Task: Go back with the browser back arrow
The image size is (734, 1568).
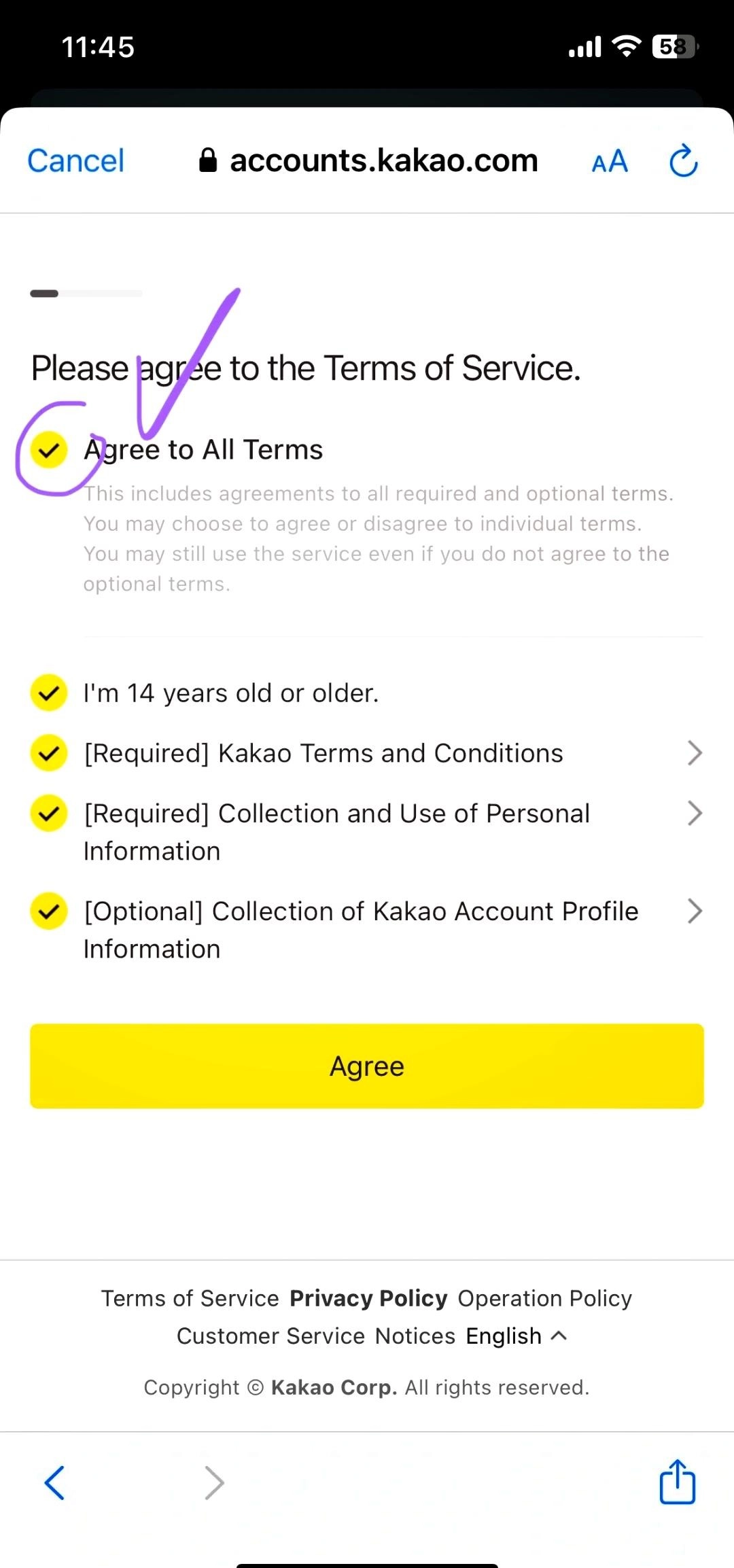Action: pos(54,1482)
